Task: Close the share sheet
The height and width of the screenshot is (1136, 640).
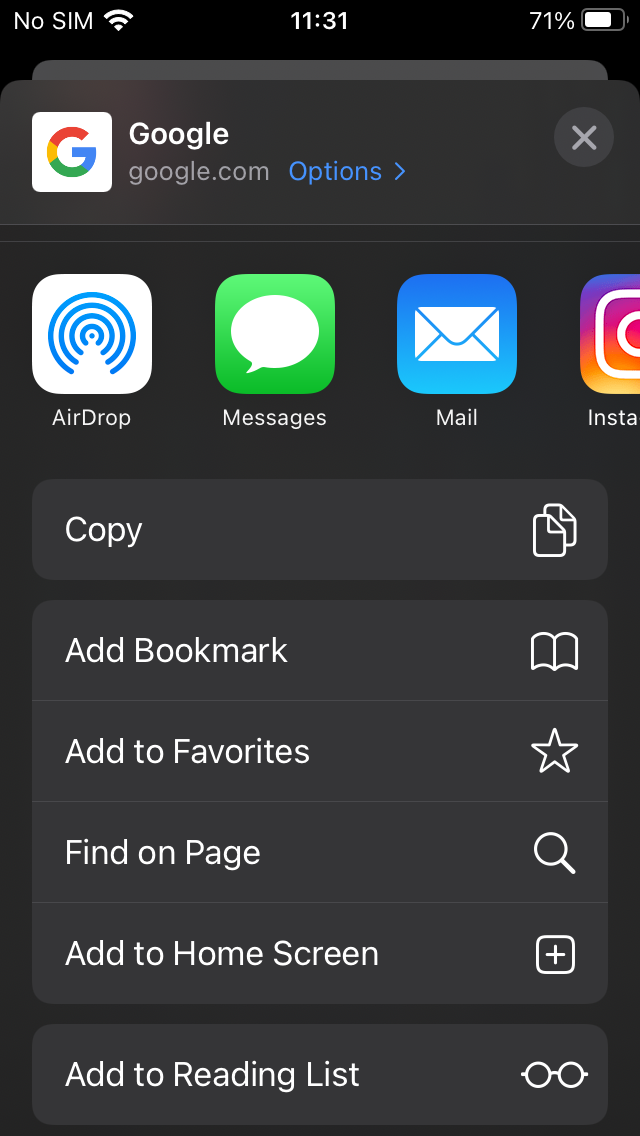Action: pyautogui.click(x=583, y=137)
